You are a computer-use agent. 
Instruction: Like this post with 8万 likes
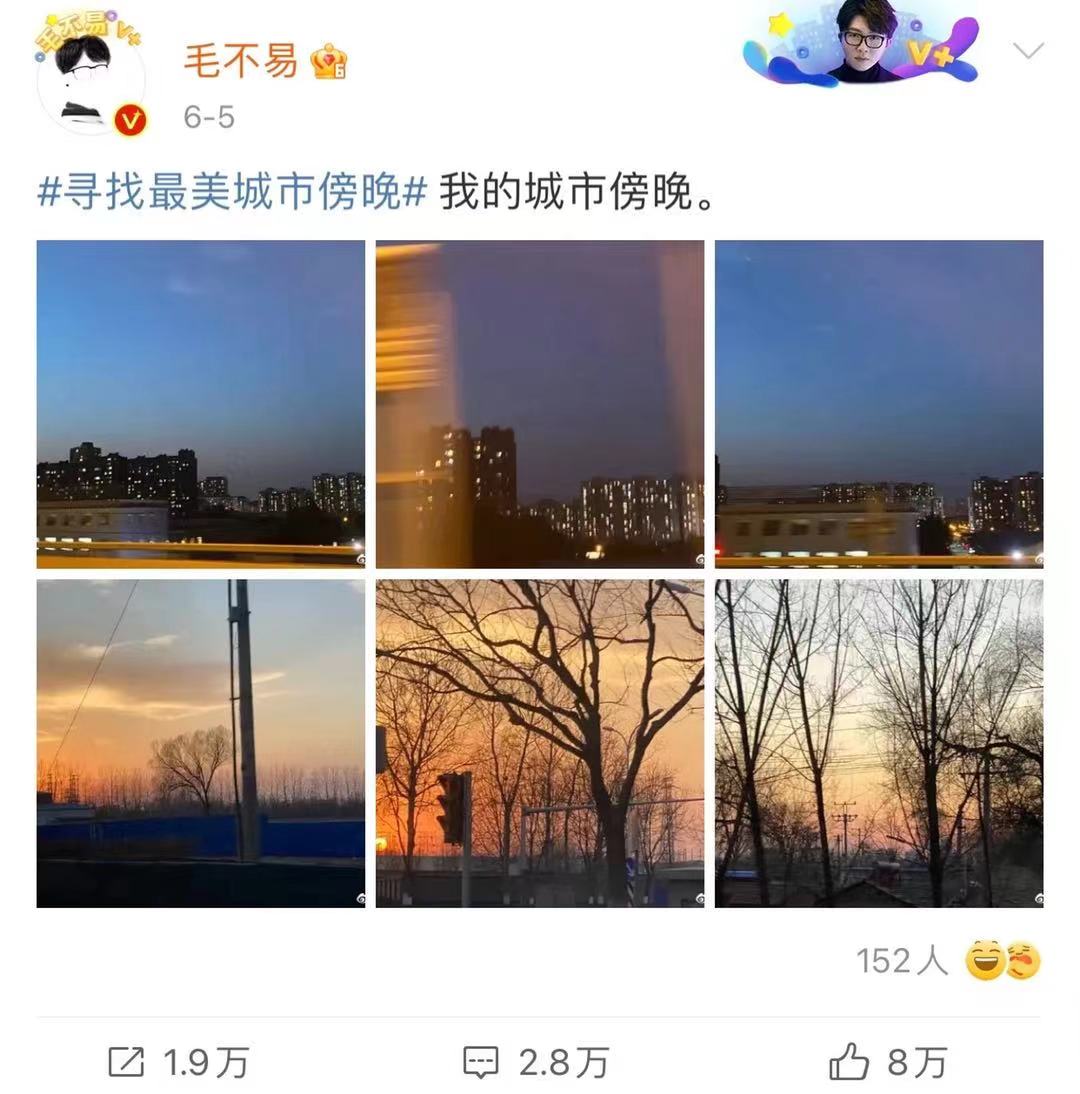pyautogui.click(x=888, y=1062)
